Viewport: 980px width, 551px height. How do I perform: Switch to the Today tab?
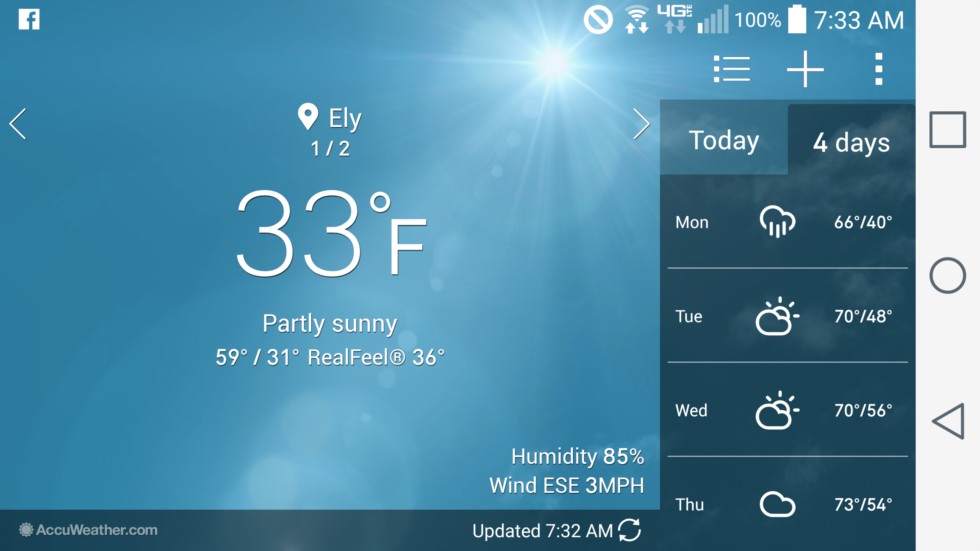(x=724, y=141)
